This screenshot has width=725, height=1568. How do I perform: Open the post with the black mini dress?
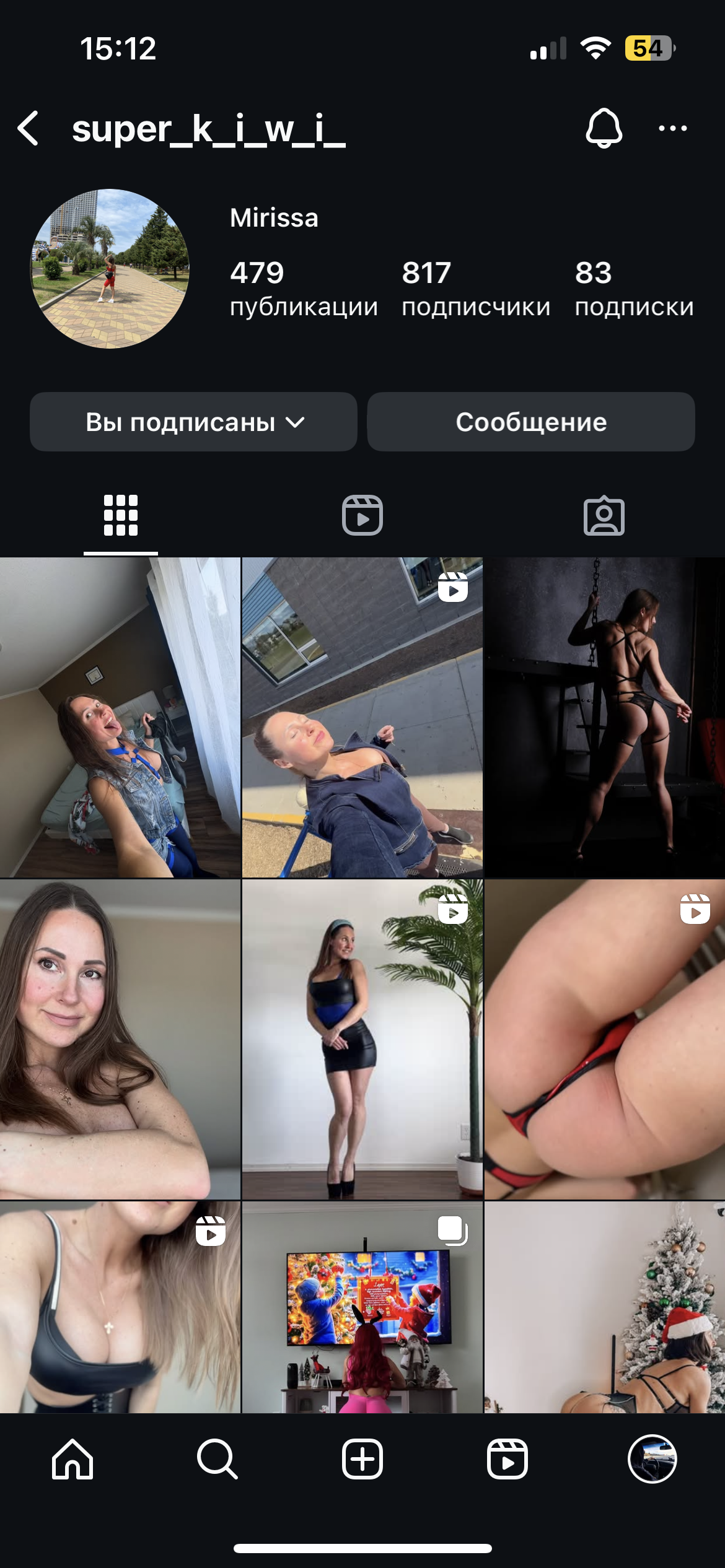click(x=362, y=1039)
